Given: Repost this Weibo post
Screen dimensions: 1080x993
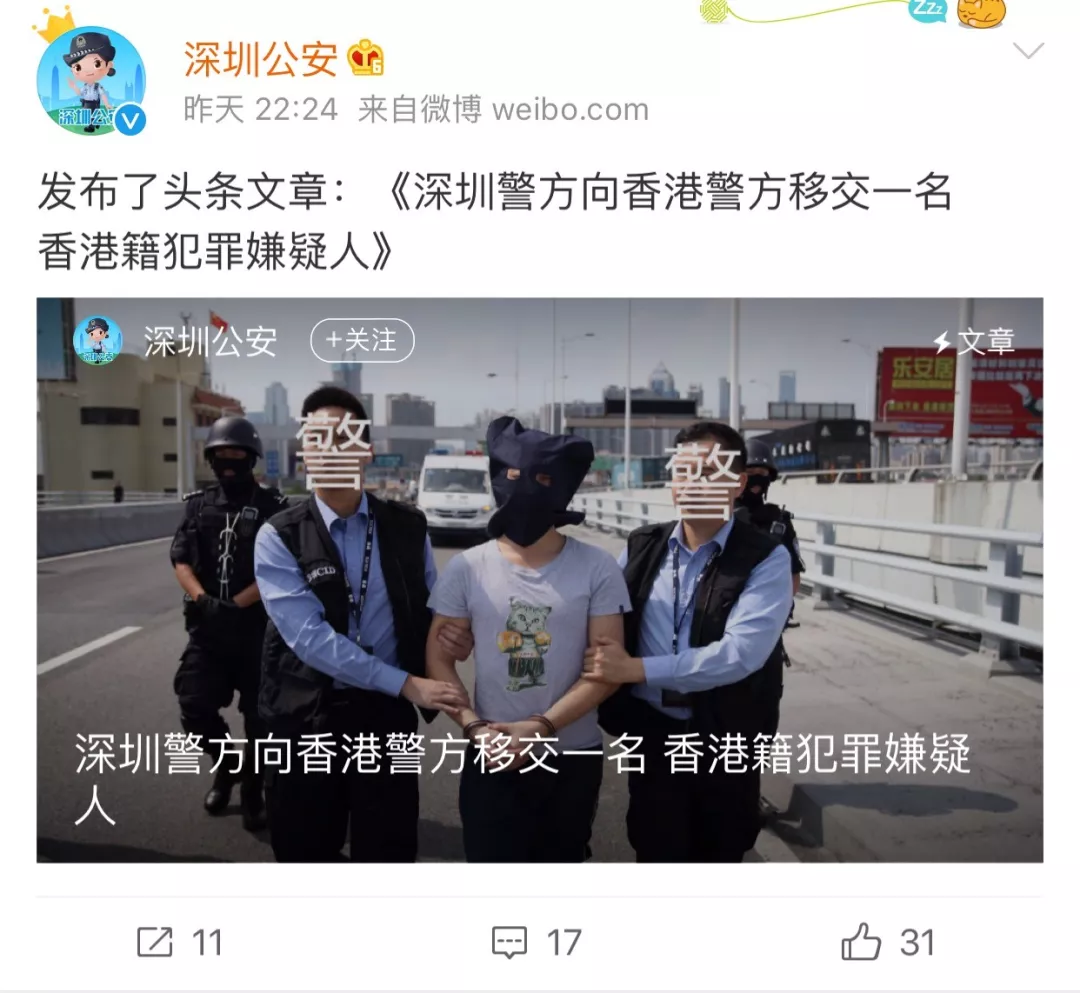Looking at the screenshot, I should tap(178, 942).
